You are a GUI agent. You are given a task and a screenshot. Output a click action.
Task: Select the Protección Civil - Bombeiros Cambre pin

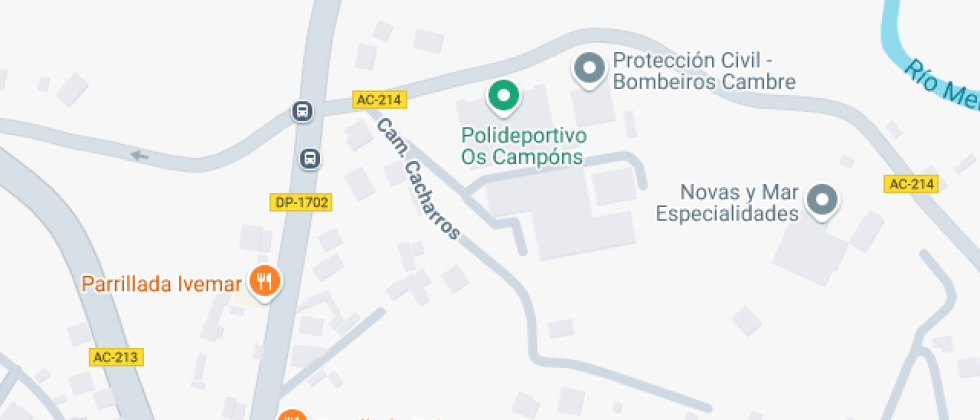pyautogui.click(x=589, y=69)
